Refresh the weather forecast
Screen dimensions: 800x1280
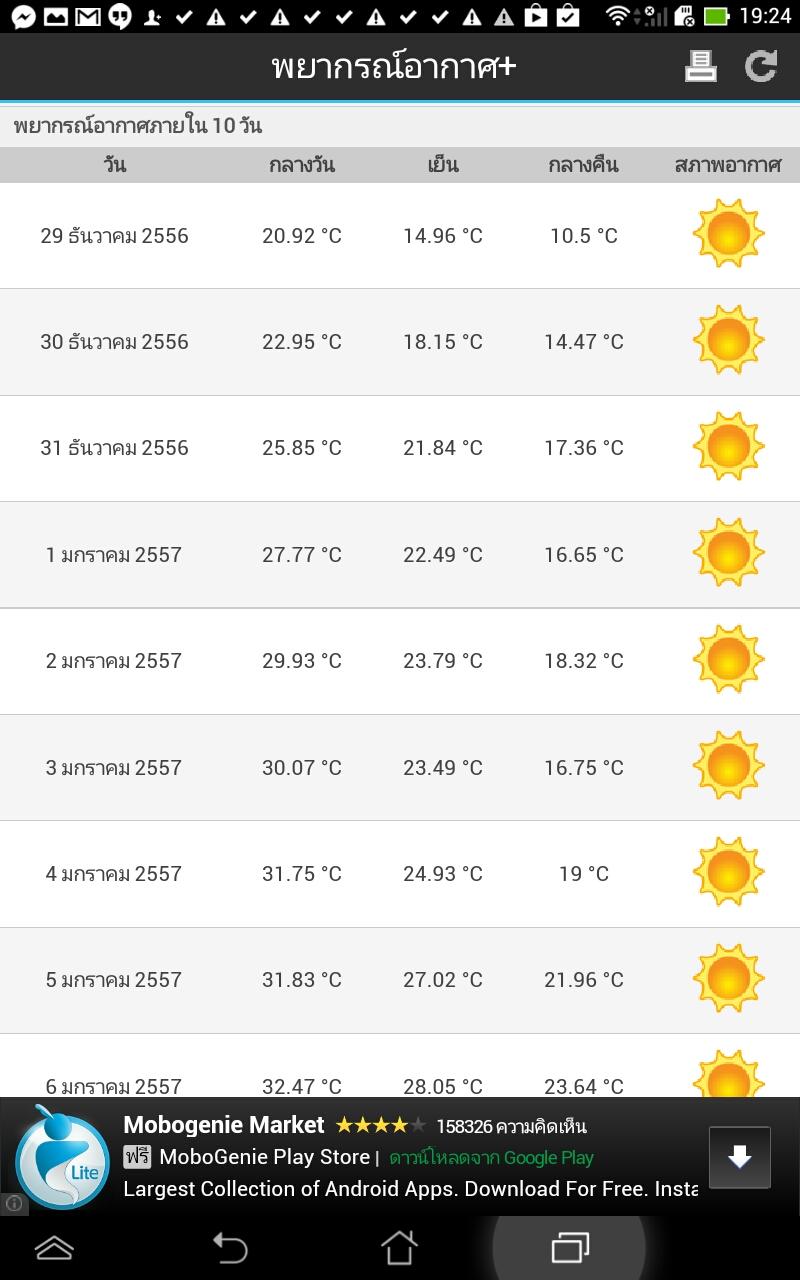761,67
